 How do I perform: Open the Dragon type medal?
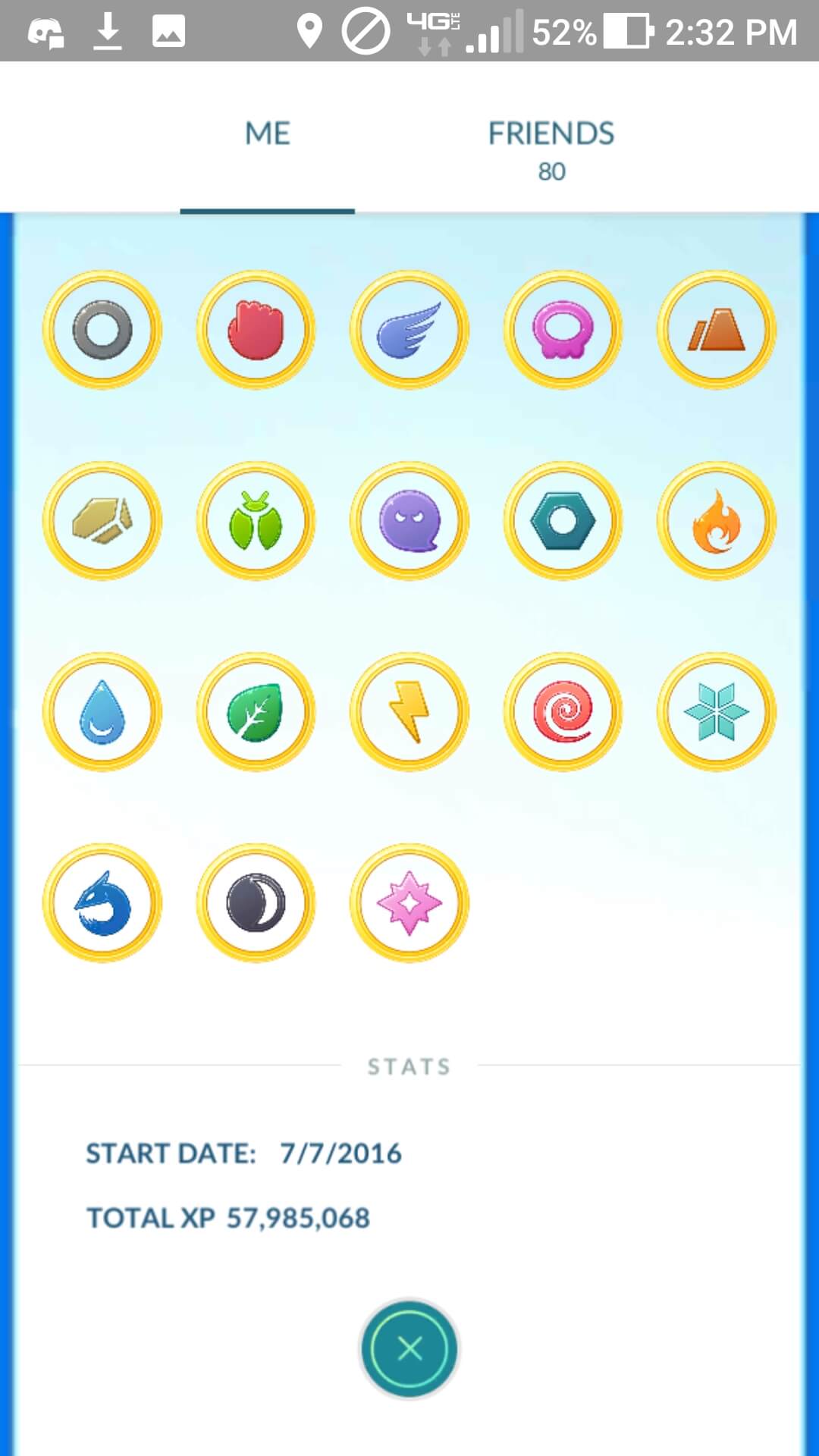[x=102, y=903]
